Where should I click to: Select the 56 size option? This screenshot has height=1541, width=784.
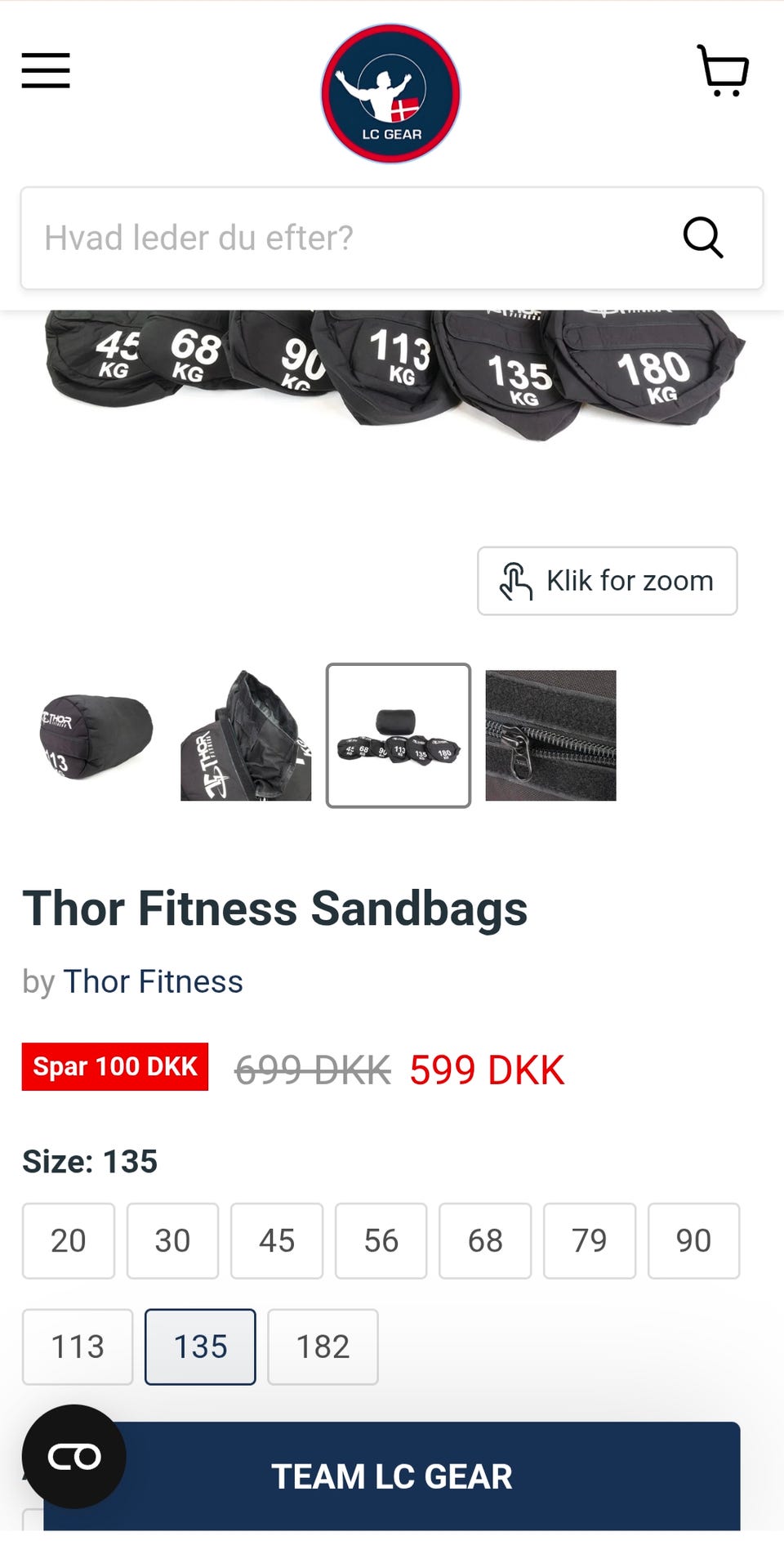[x=381, y=1240]
